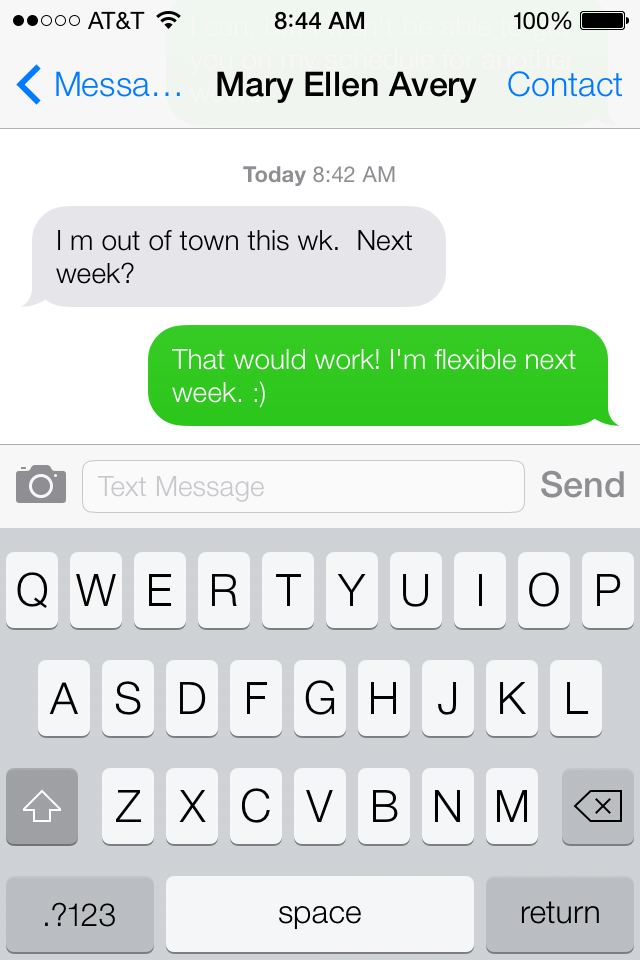Tap the backspace key on the keyboard

click(597, 806)
